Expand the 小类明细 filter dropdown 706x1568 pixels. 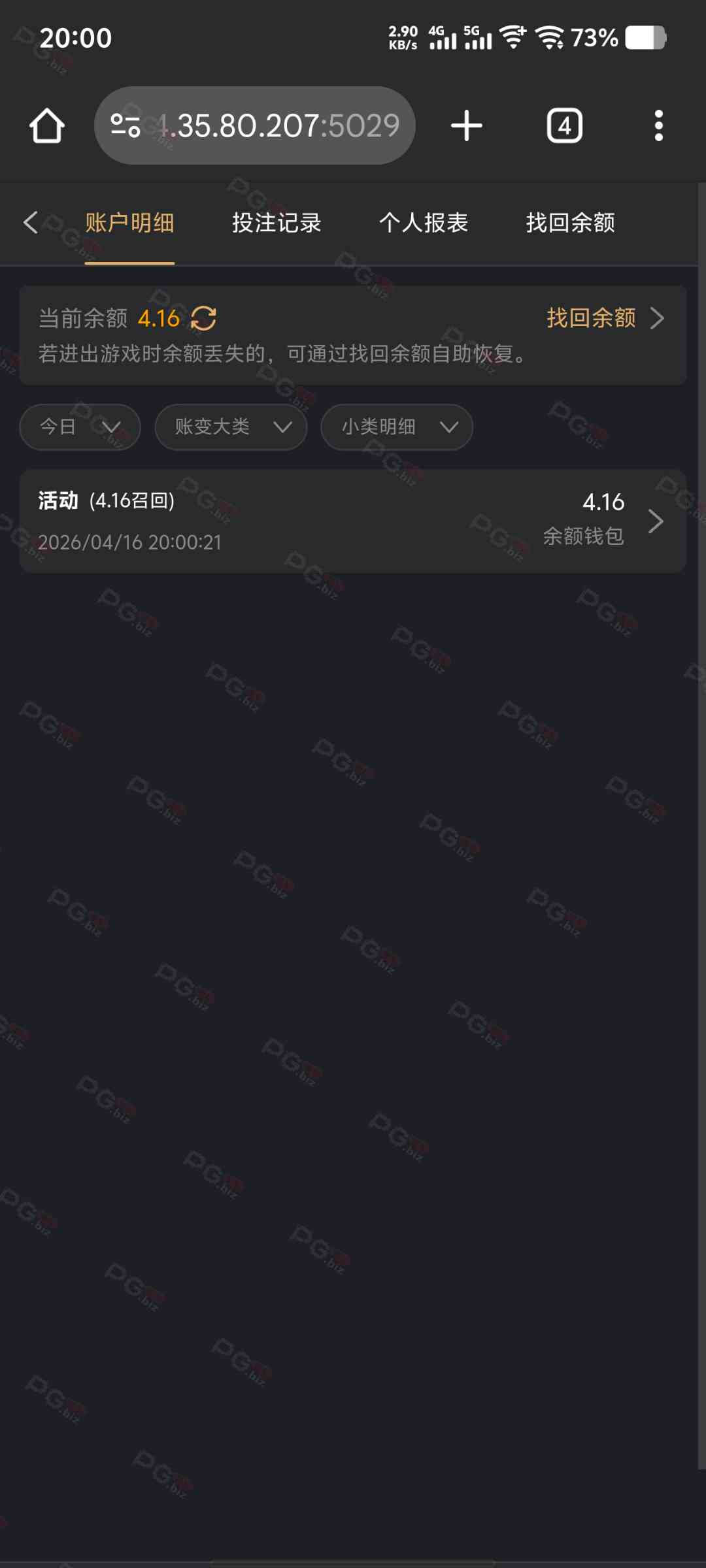[397, 427]
